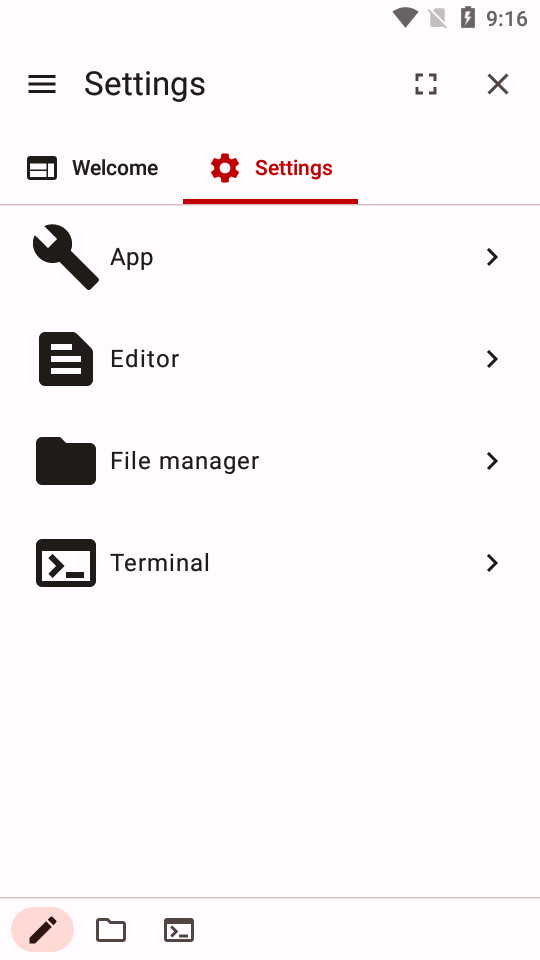Open the folder view in bottom bar

[111, 929]
